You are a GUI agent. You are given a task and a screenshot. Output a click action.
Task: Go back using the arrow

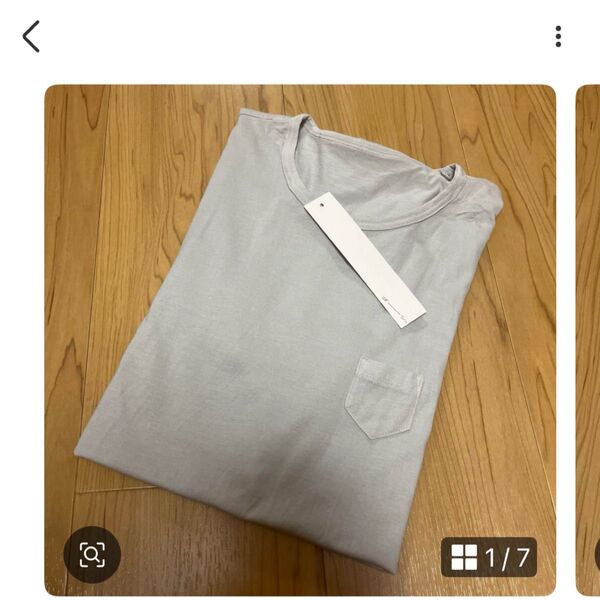pyautogui.click(x=31, y=37)
